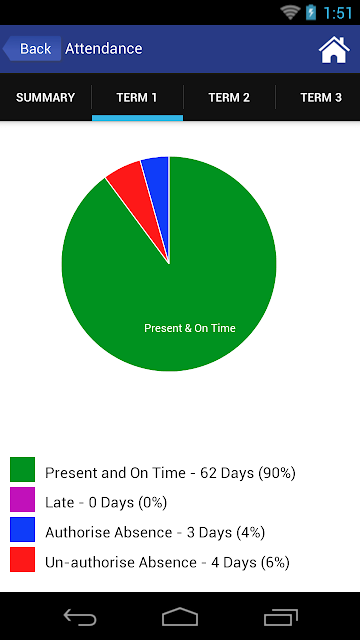Open the recent apps system button
360x640 pixels.
[x=280, y=616]
